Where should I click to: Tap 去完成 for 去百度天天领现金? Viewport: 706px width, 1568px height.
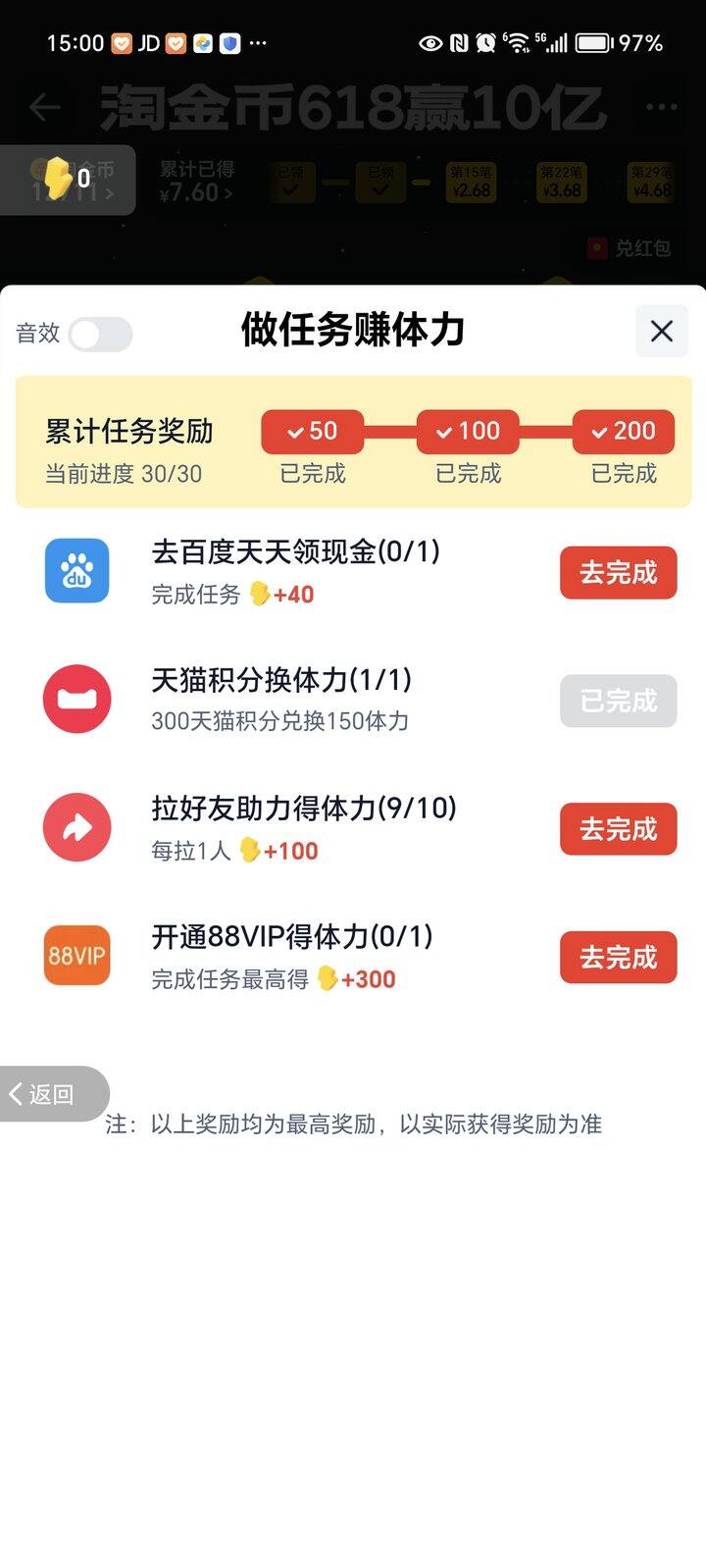click(618, 572)
